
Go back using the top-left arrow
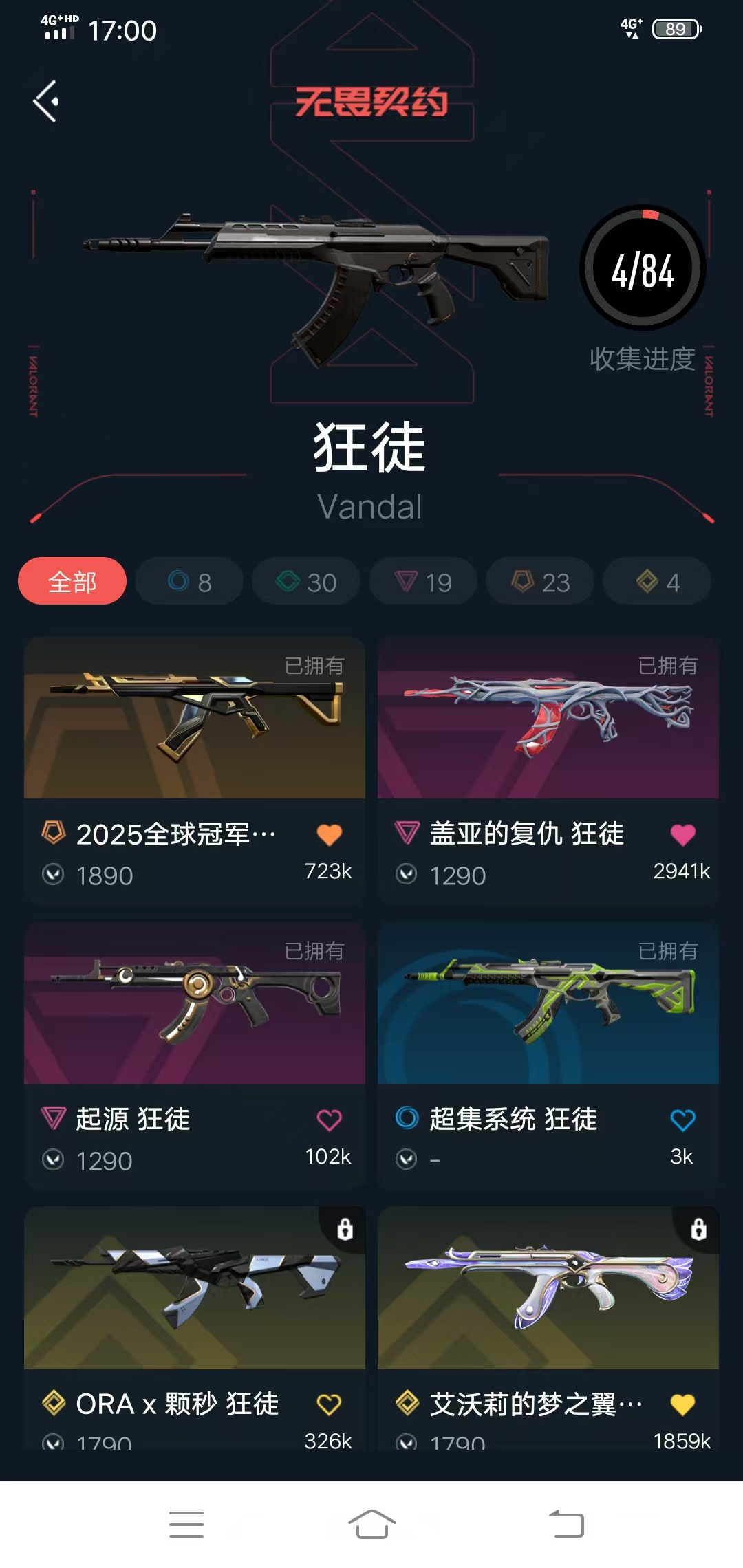[45, 101]
